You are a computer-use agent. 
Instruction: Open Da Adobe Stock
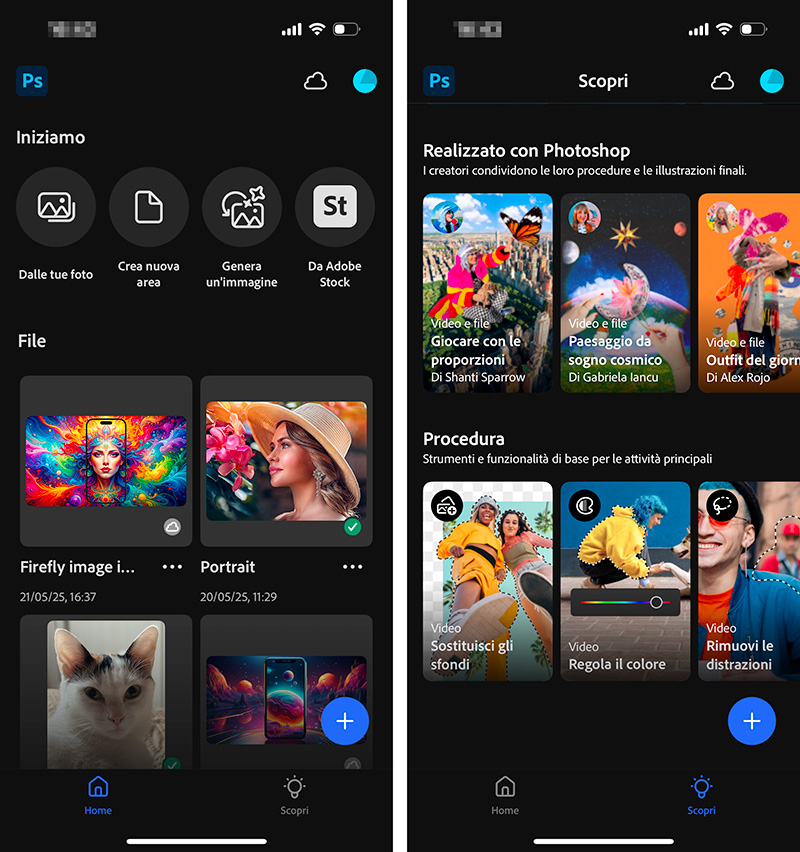coord(335,207)
